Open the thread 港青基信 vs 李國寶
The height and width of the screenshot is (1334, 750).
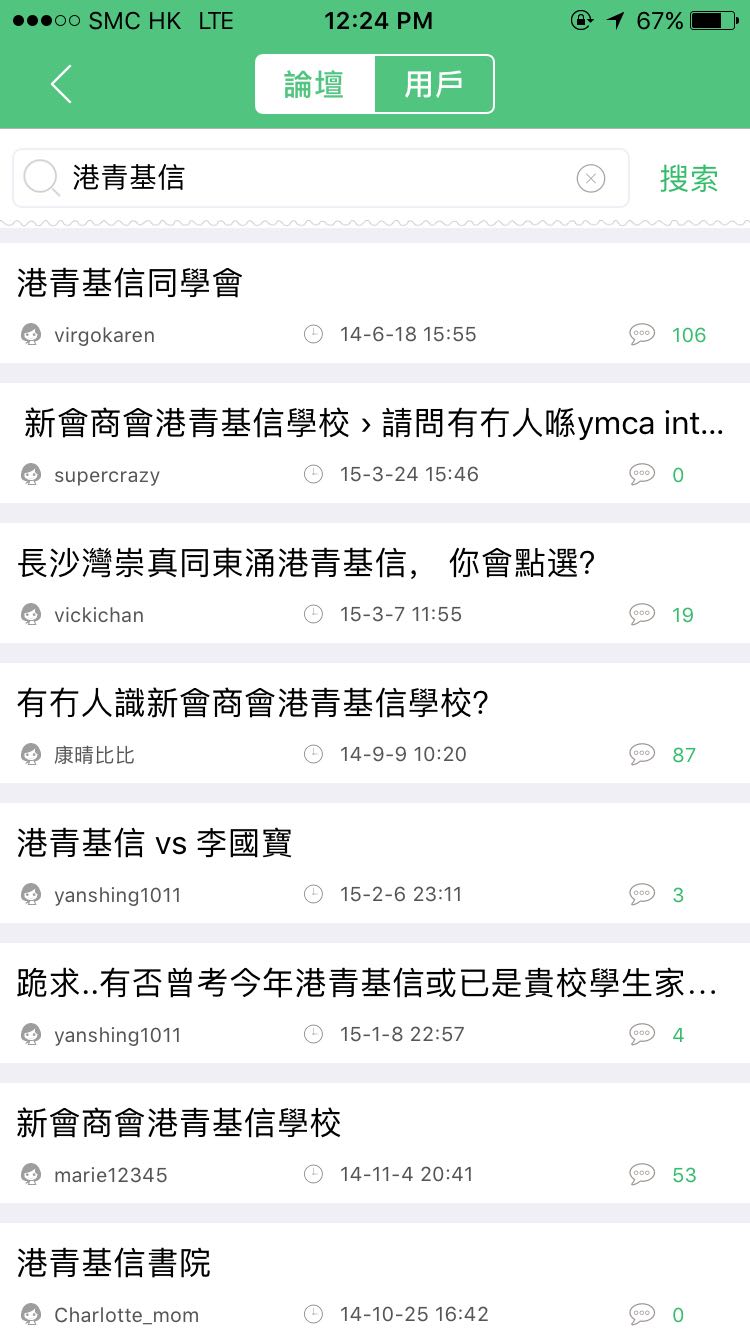point(155,844)
